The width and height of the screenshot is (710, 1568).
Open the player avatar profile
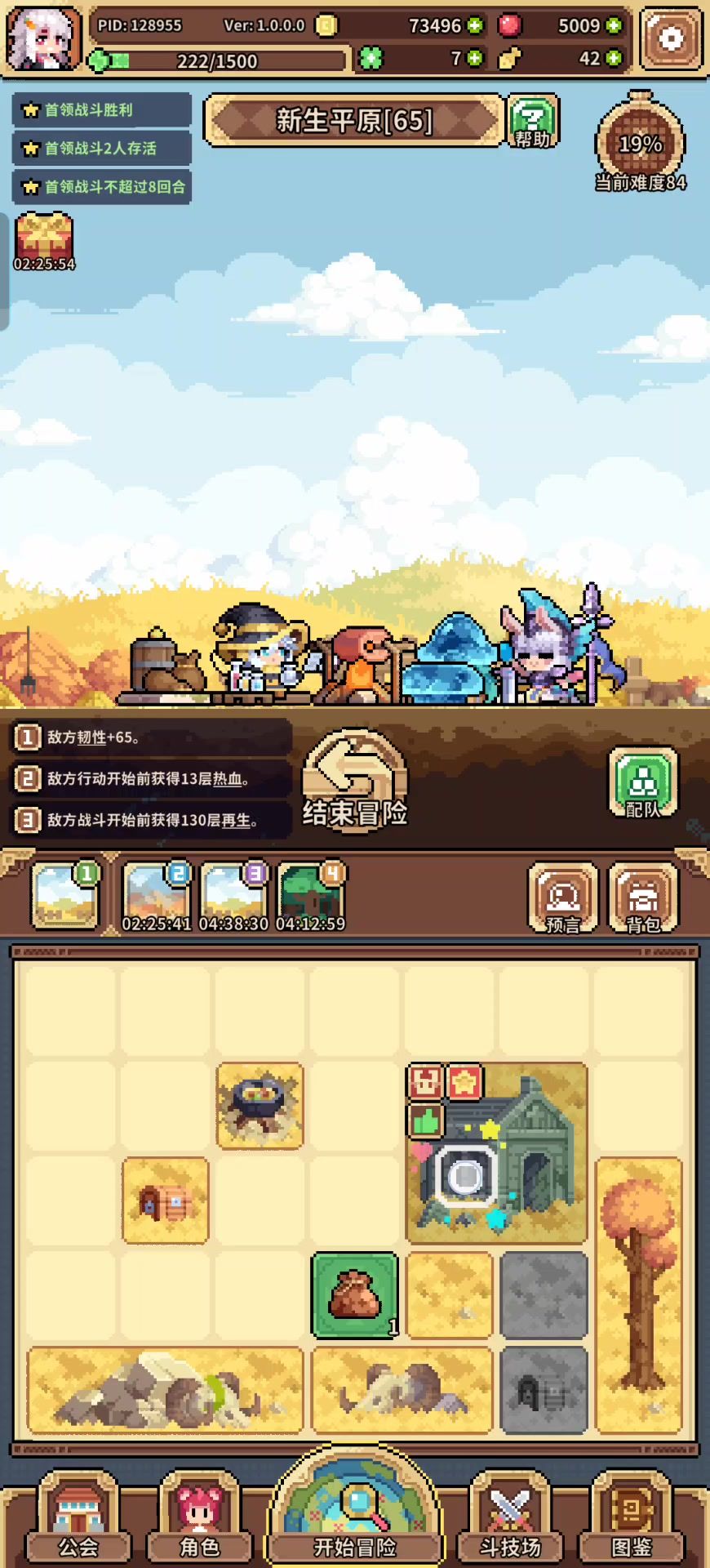[43, 38]
